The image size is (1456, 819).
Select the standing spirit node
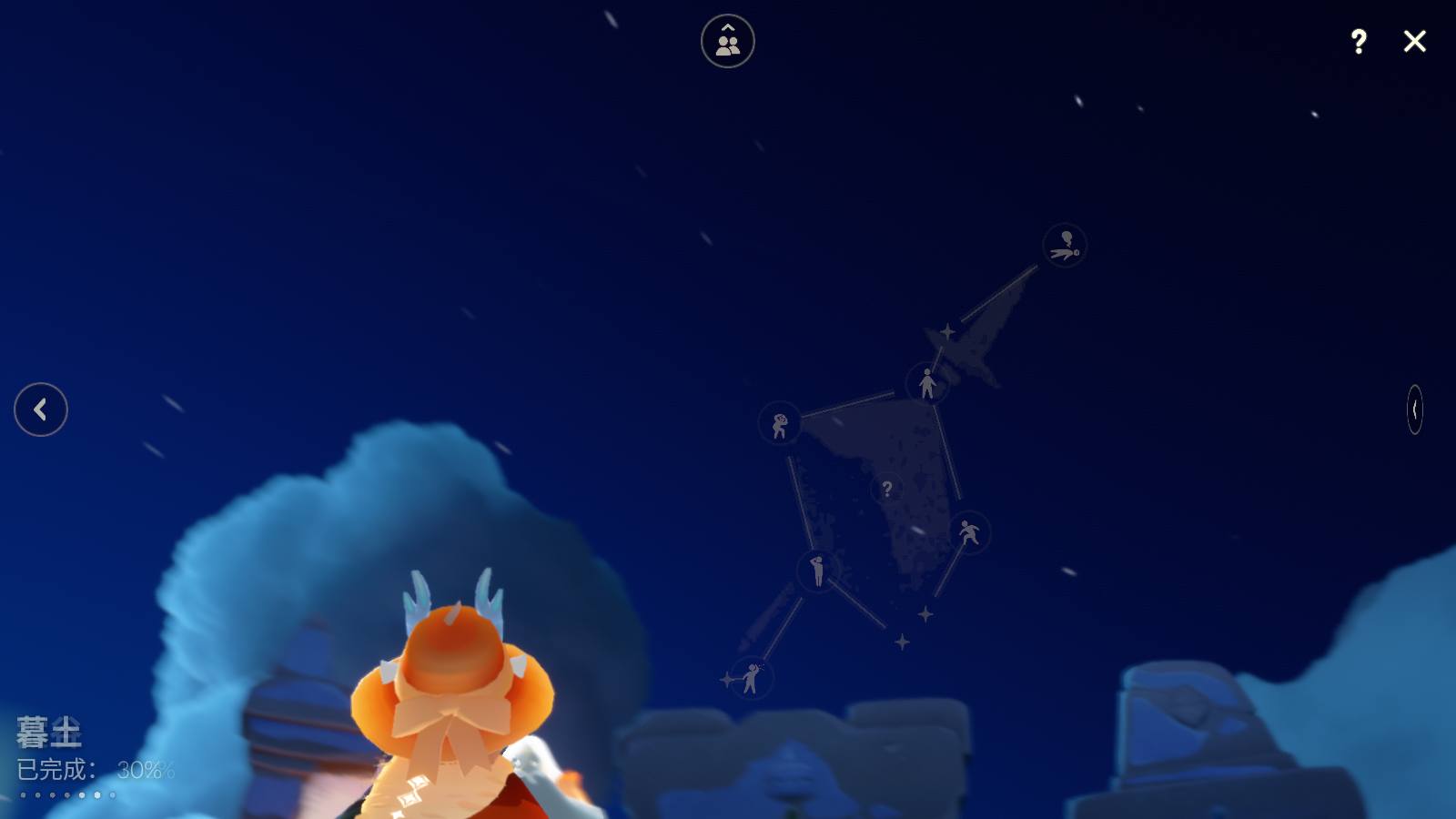[927, 384]
